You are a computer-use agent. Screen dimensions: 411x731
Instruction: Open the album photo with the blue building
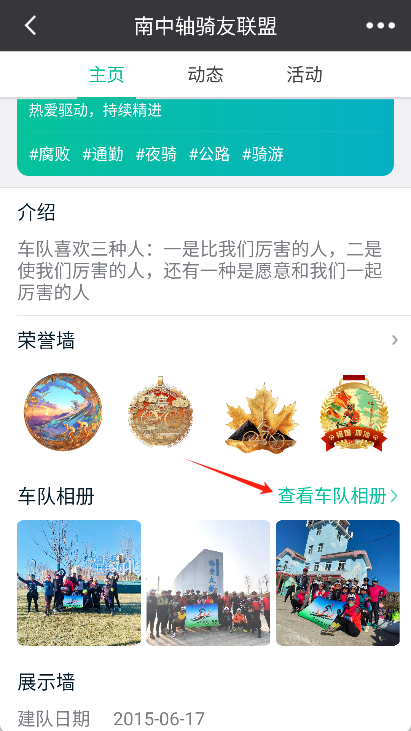point(338,583)
